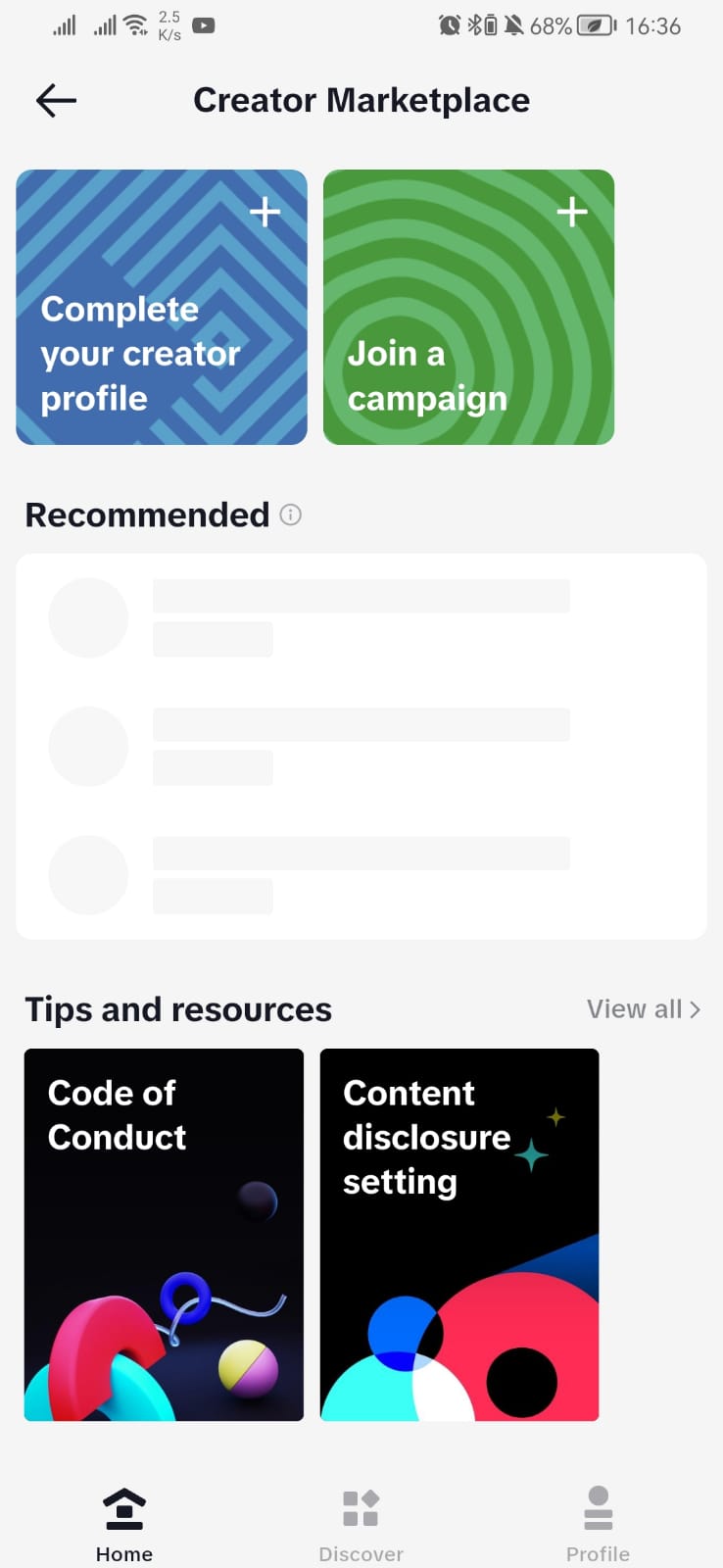Open the Content disclosure setting card
The width and height of the screenshot is (723, 1568).
coord(459,1235)
